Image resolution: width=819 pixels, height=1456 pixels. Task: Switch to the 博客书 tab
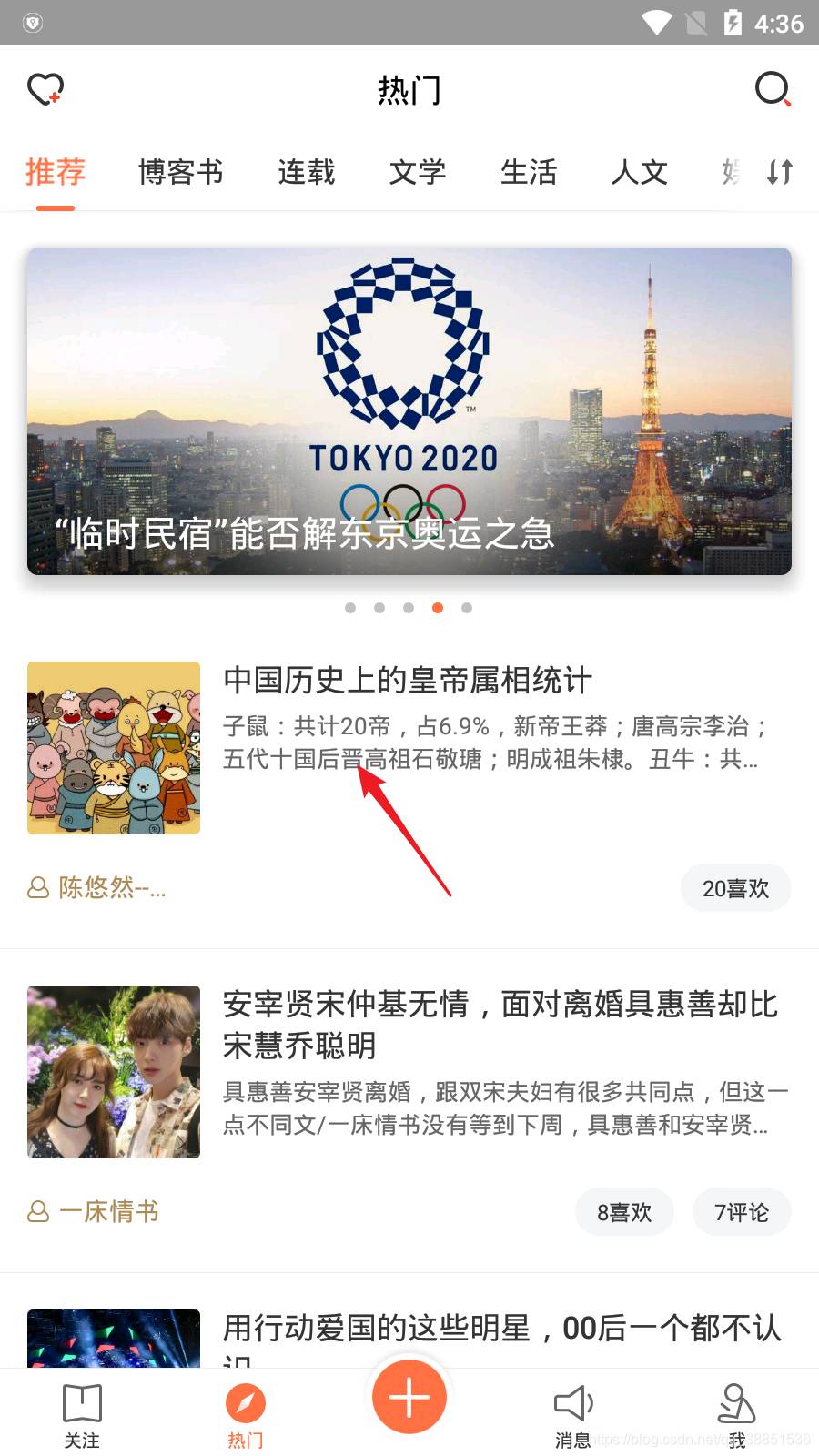coord(181,172)
